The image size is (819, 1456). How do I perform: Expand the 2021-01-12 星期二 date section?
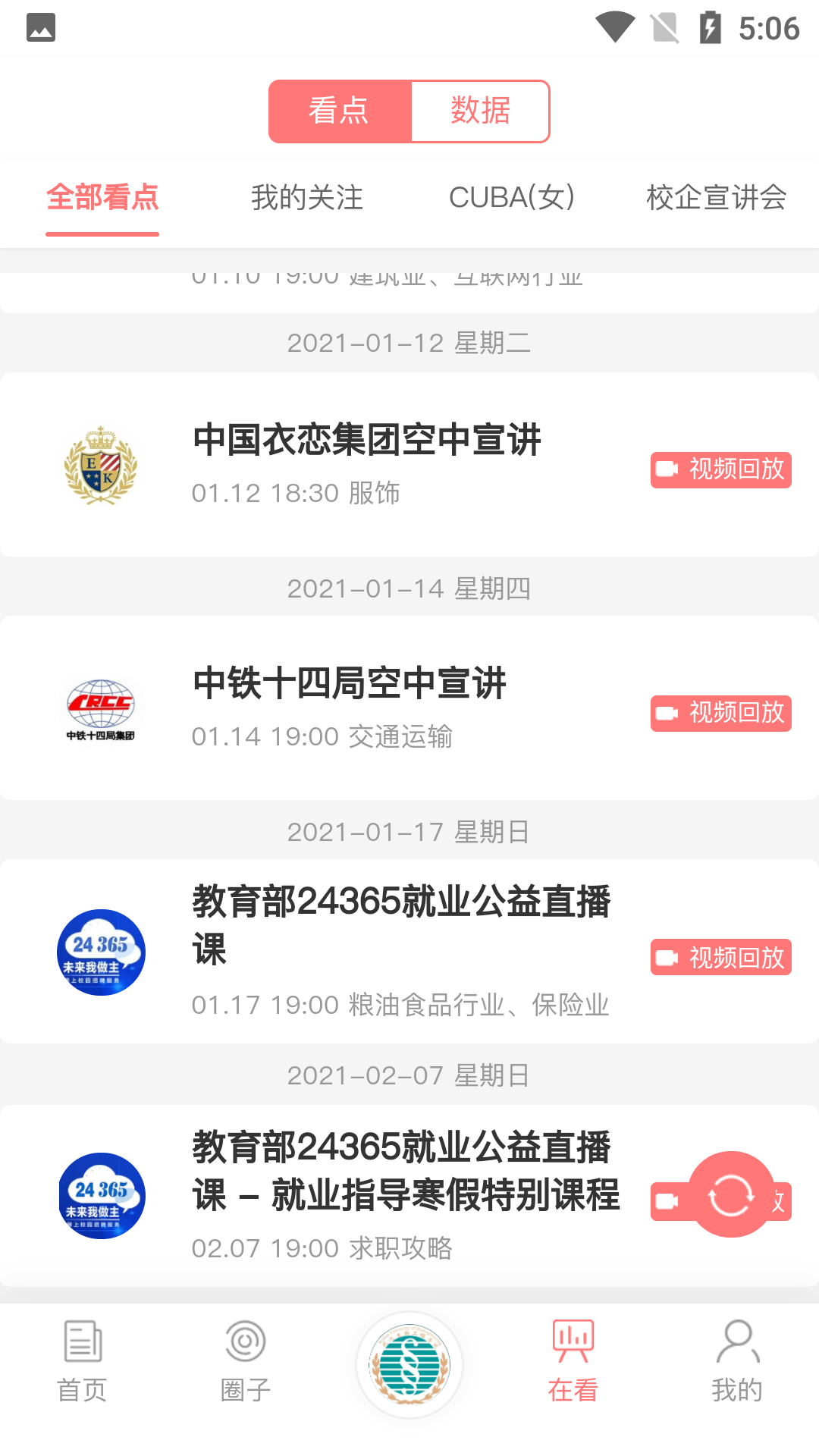click(409, 343)
